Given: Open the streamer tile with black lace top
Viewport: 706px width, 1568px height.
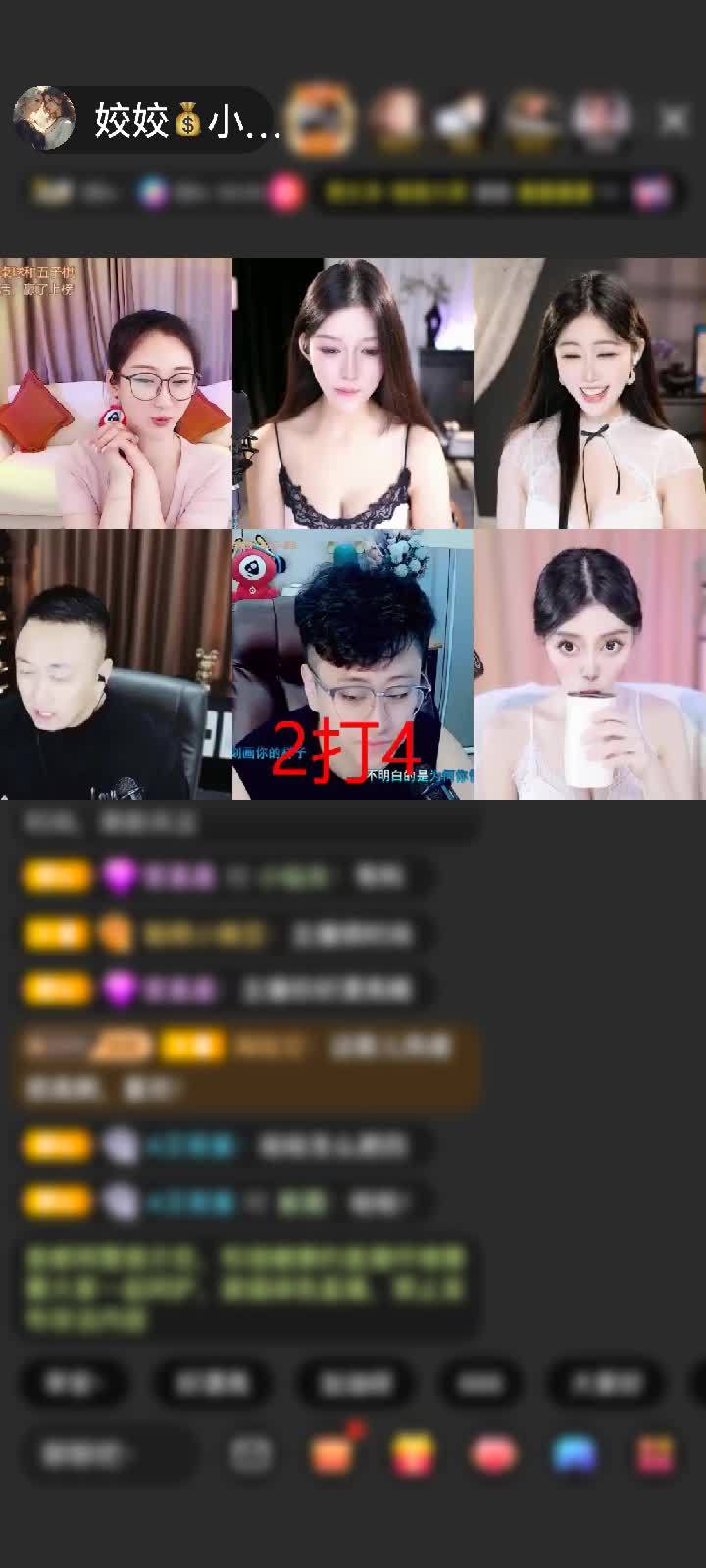Looking at the screenshot, I should (x=353, y=393).
